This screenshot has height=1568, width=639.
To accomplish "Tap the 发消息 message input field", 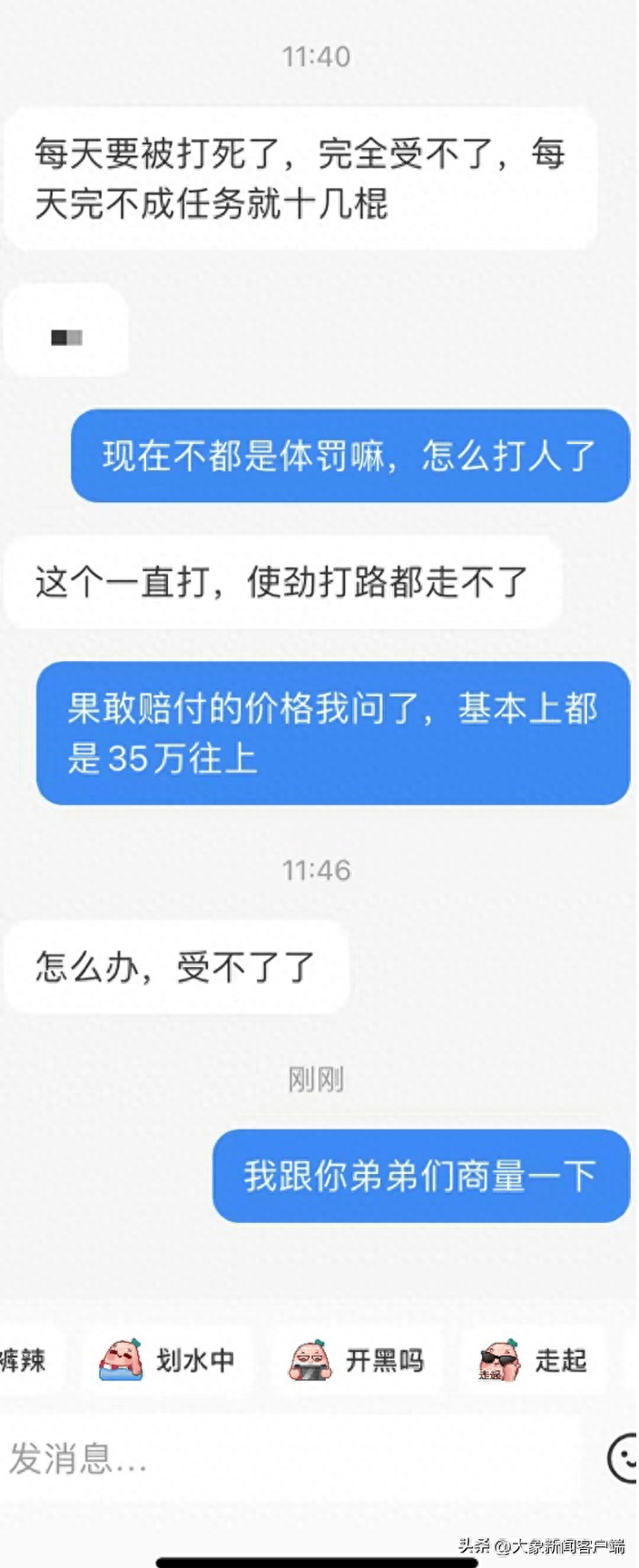I will click(x=272, y=1459).
